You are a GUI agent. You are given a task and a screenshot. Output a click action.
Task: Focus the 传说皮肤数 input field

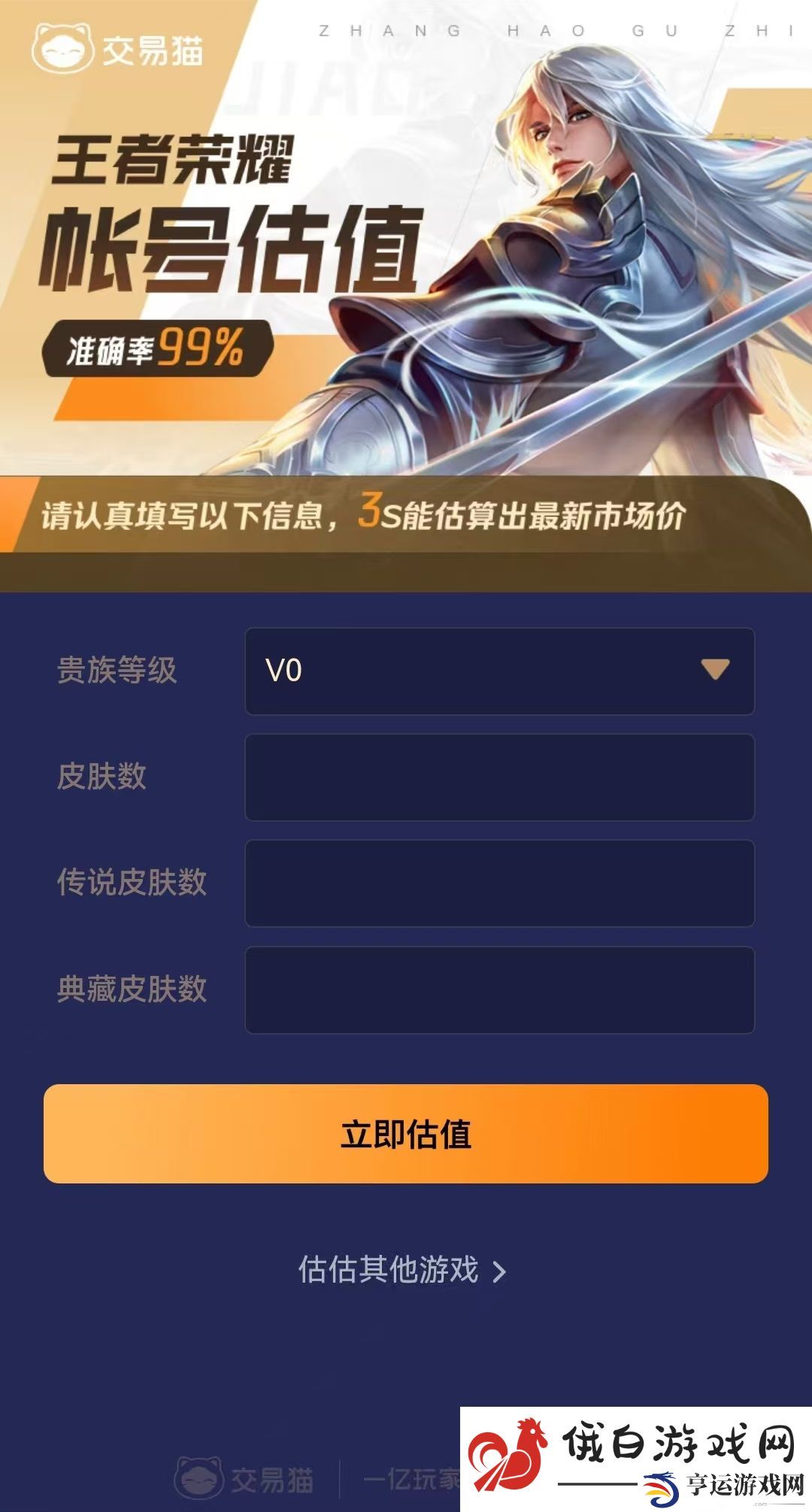[499, 883]
